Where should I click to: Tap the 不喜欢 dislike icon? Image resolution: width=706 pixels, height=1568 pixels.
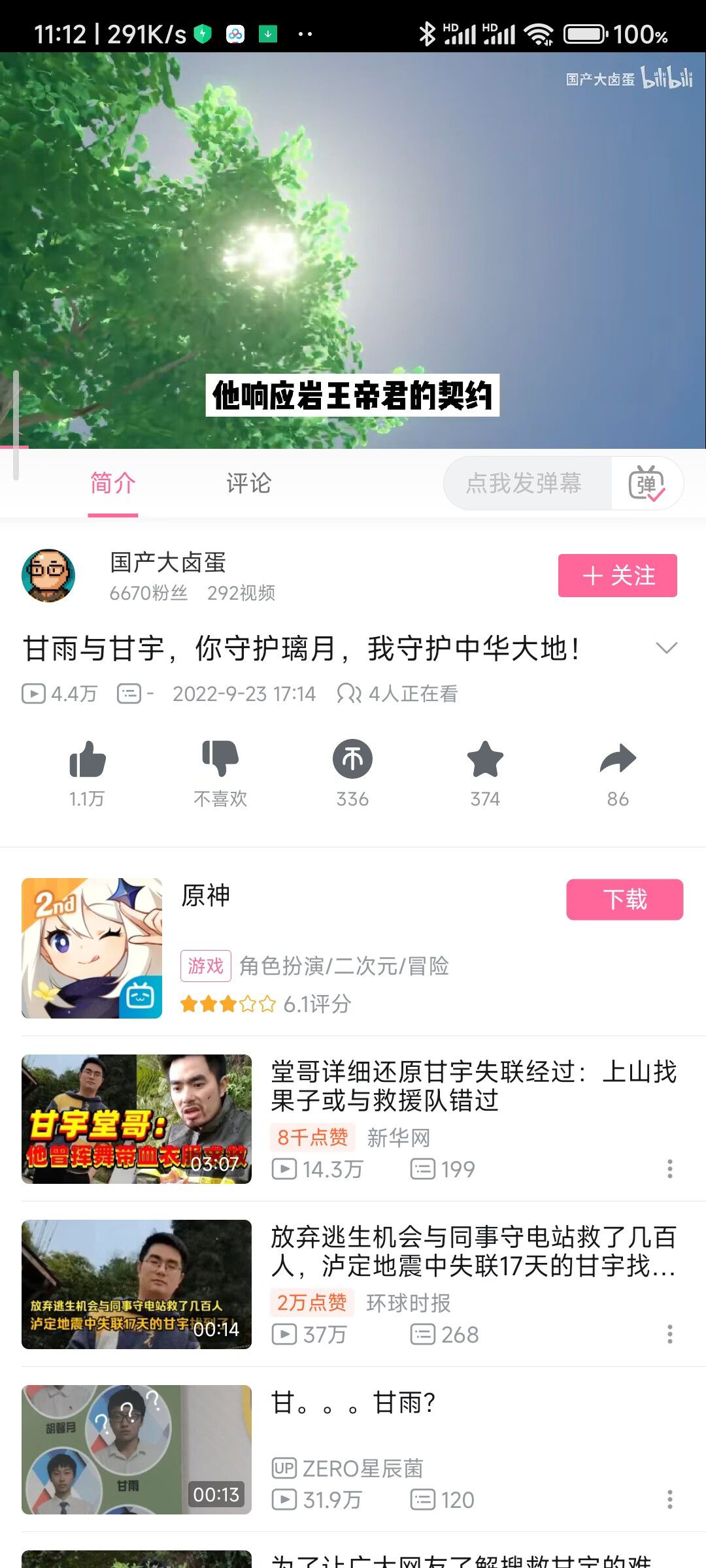click(x=220, y=760)
